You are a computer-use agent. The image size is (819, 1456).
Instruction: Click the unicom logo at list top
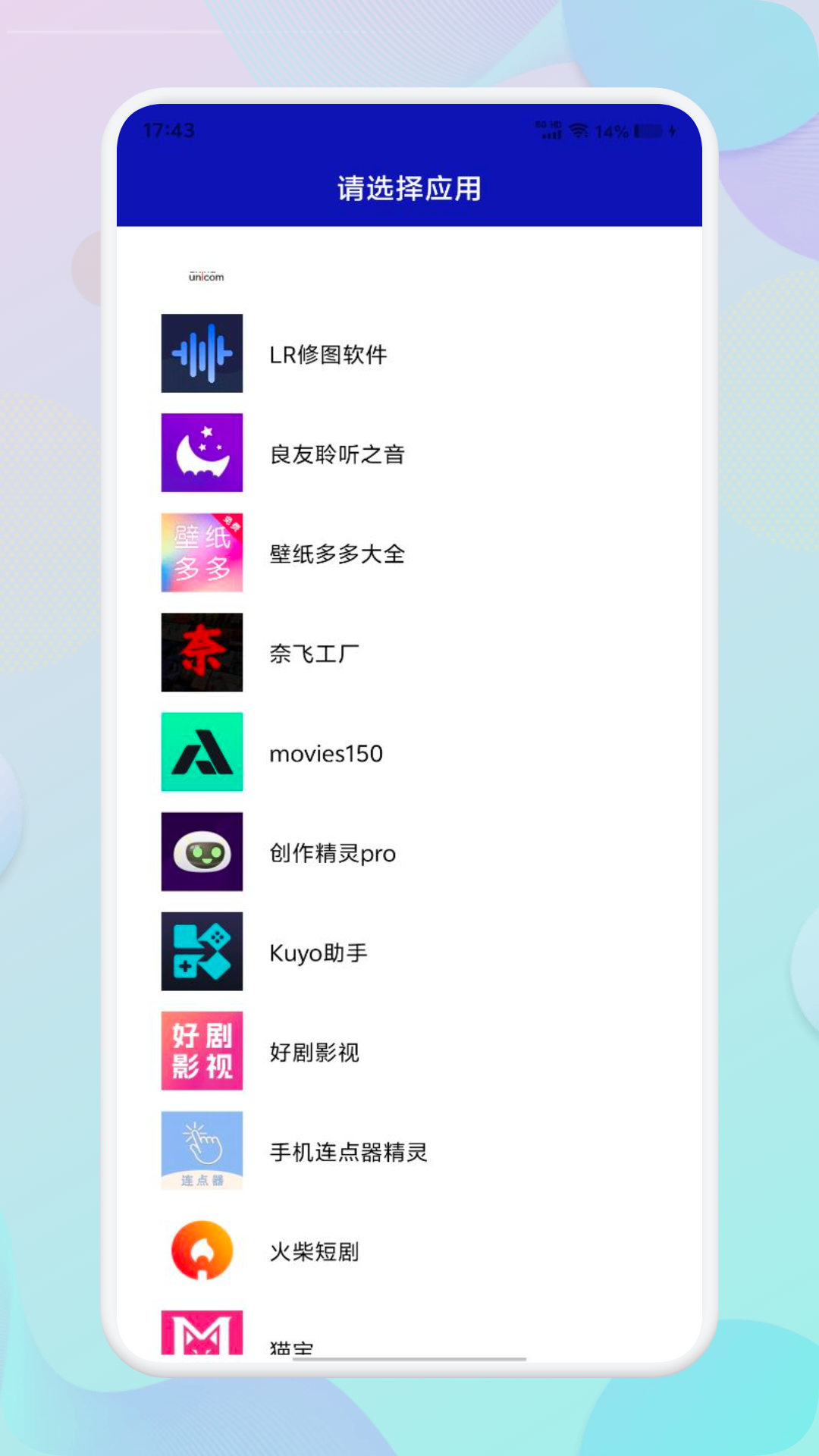coord(205,277)
